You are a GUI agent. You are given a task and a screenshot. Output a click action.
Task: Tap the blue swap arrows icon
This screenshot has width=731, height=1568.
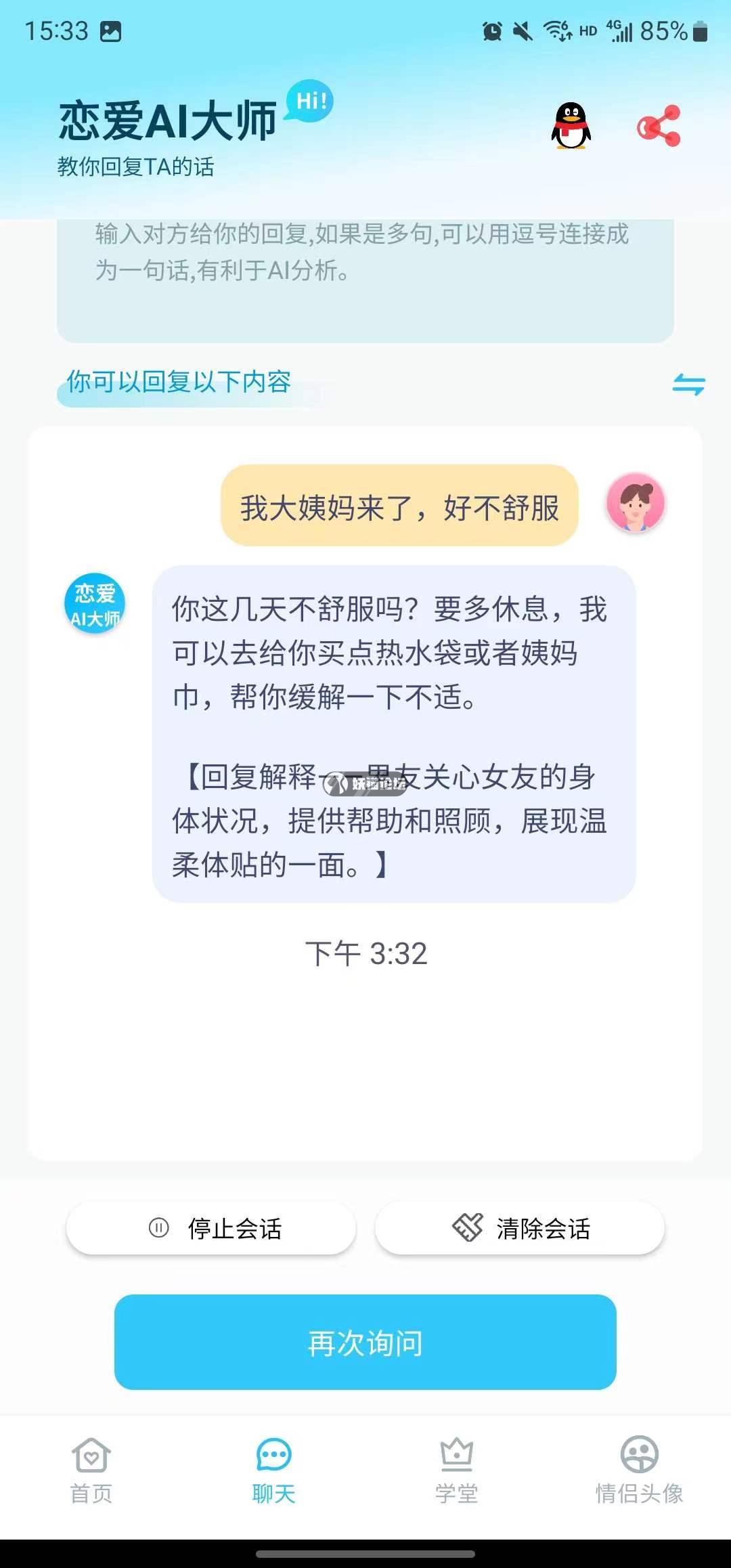click(x=688, y=385)
